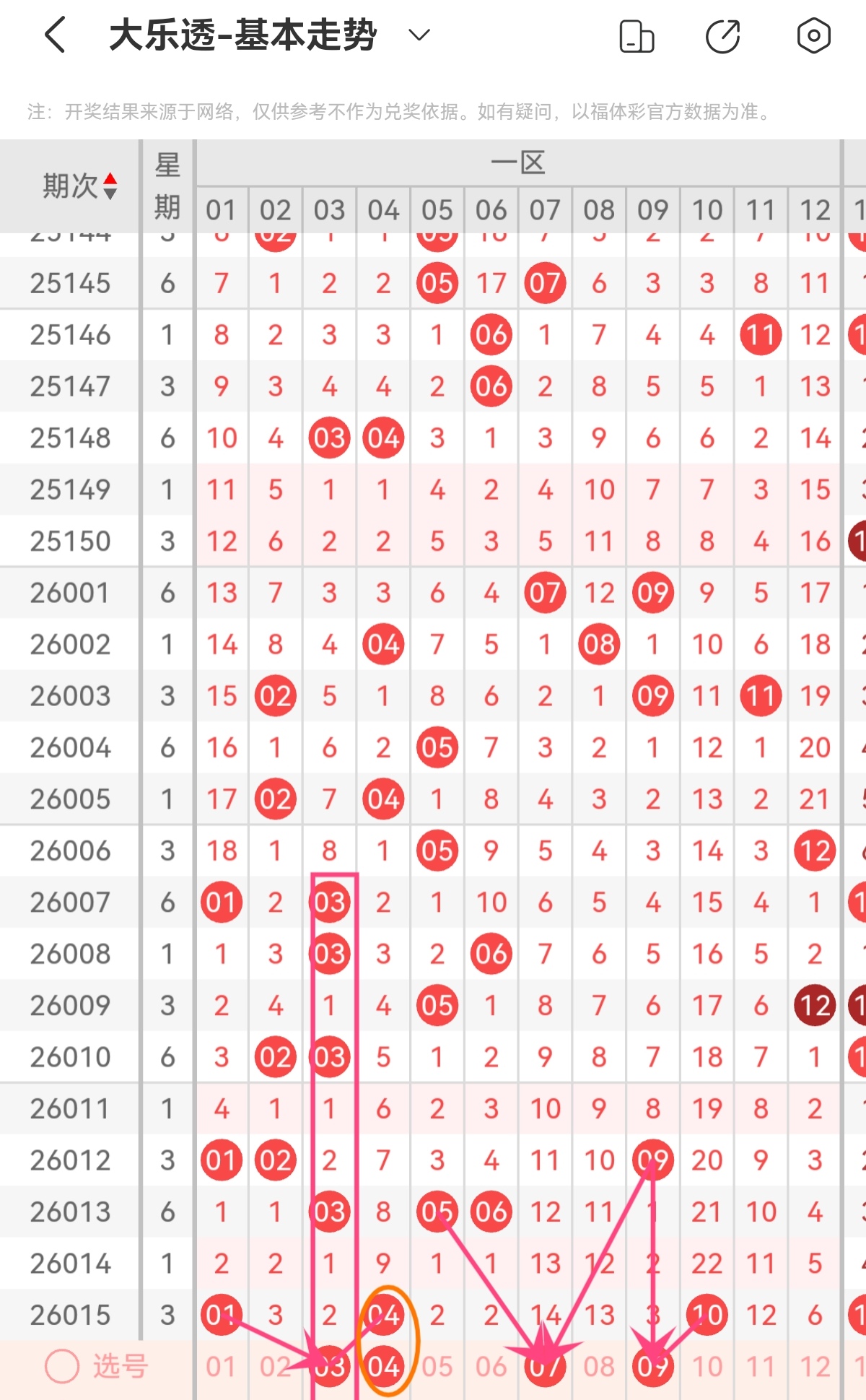The image size is (866, 1400).
Task: Select number 12 in the 选号 row
Action: coord(815,1366)
